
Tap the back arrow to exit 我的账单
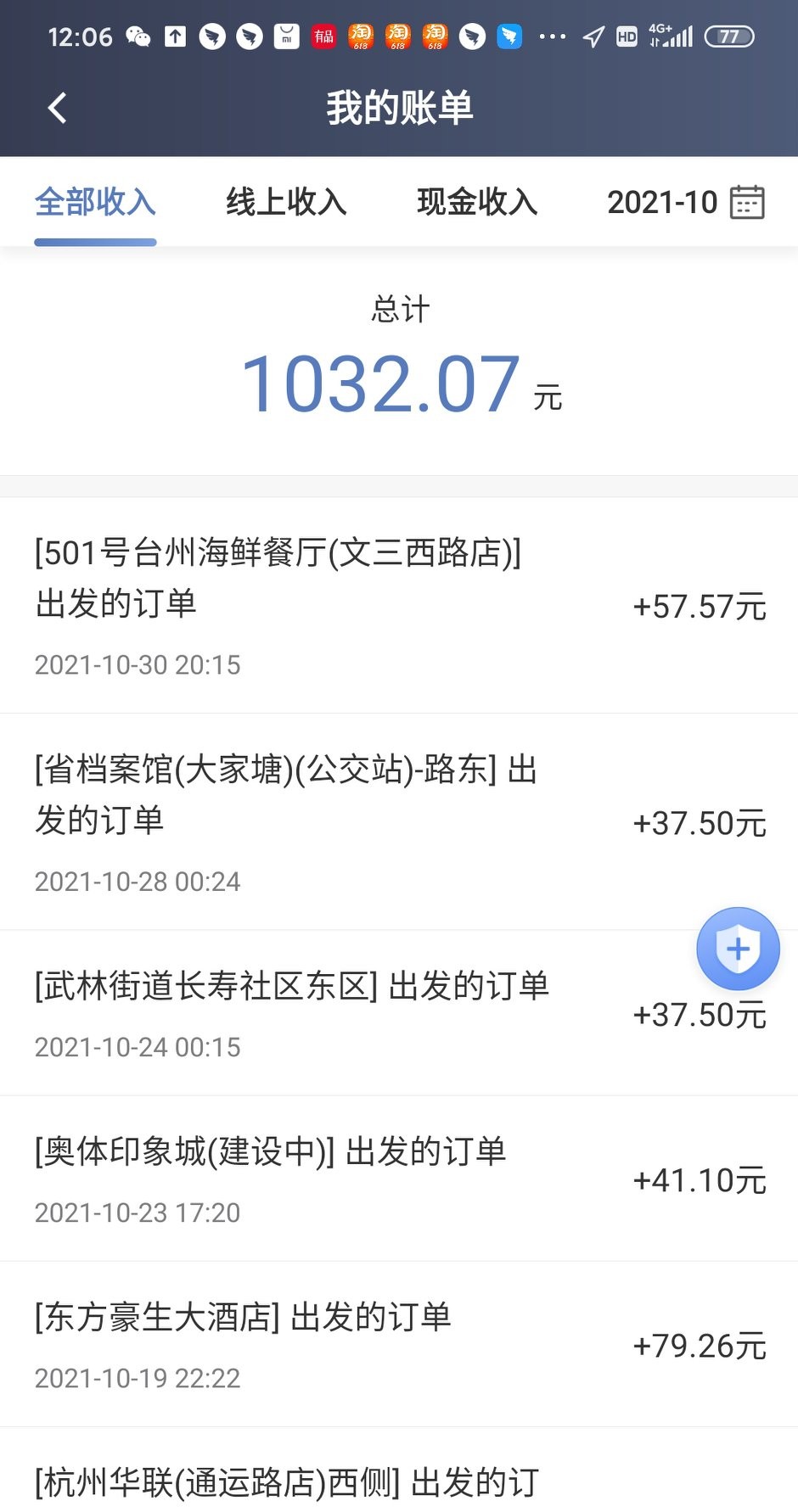point(56,109)
